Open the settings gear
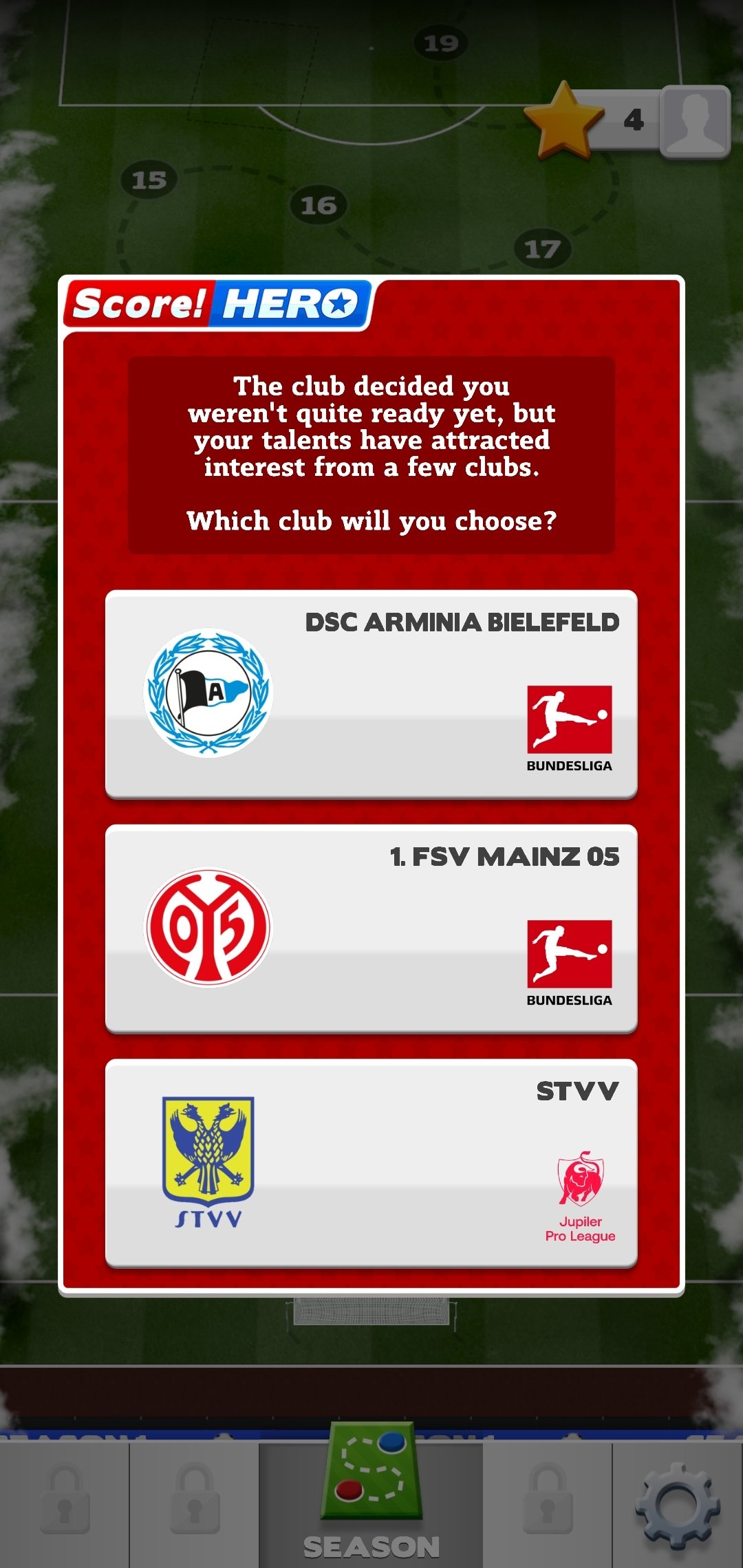This screenshot has width=743, height=1568. click(x=678, y=1505)
